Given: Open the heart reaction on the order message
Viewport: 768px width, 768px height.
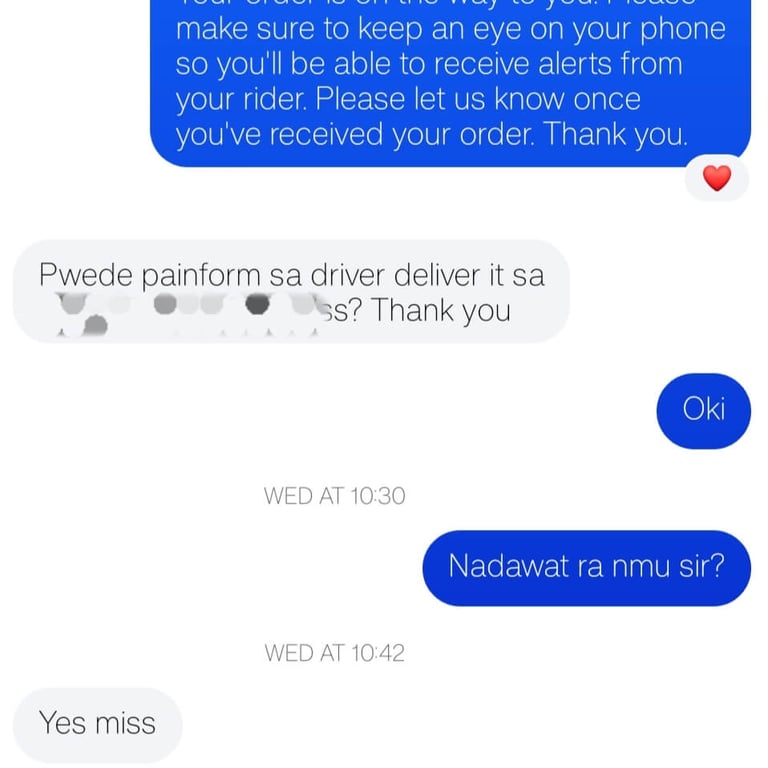Looking at the screenshot, I should point(717,179).
